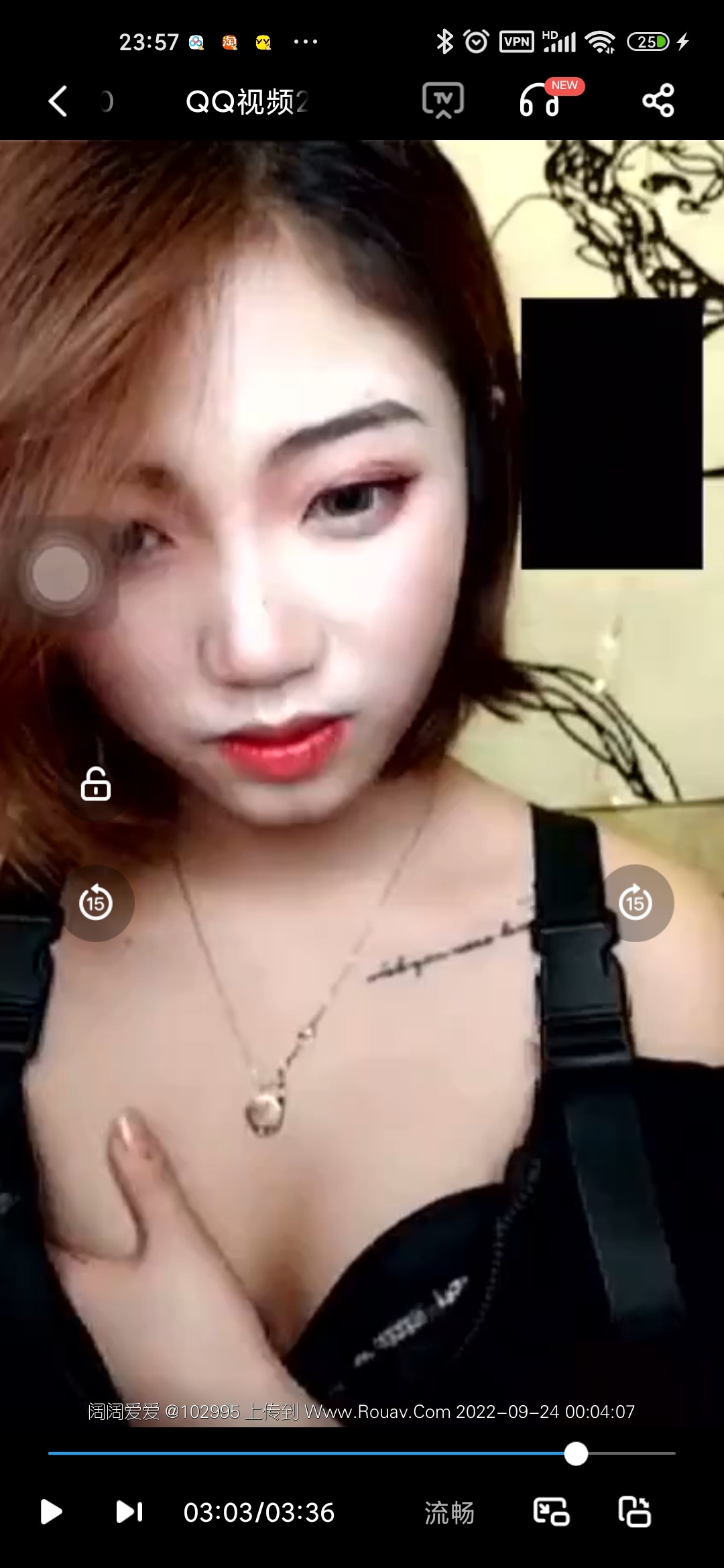Image resolution: width=724 pixels, height=1568 pixels.
Task: Rewind 15 seconds
Action: pos(96,903)
